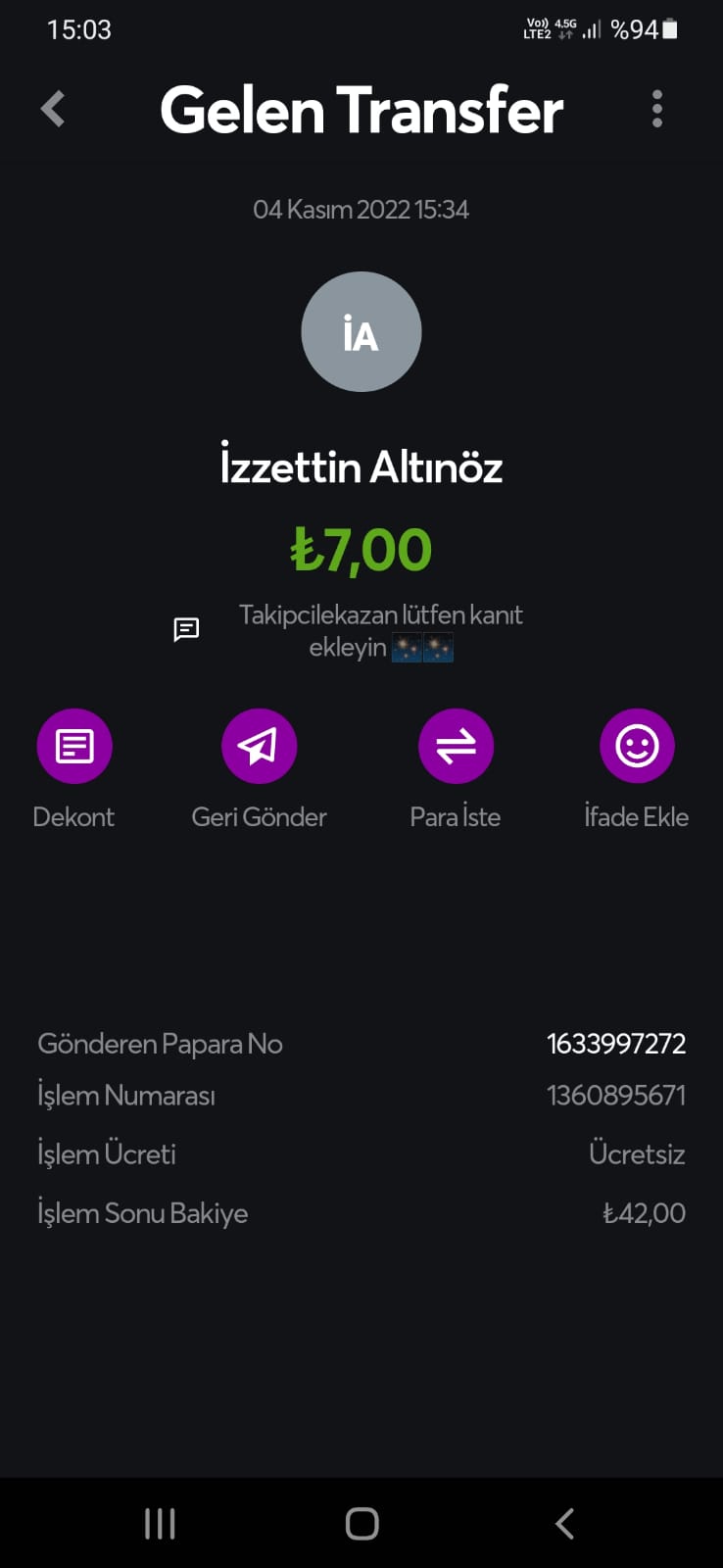This screenshot has width=723, height=1568.
Task: Tap Geri Gönder to return the money
Action: tap(259, 747)
